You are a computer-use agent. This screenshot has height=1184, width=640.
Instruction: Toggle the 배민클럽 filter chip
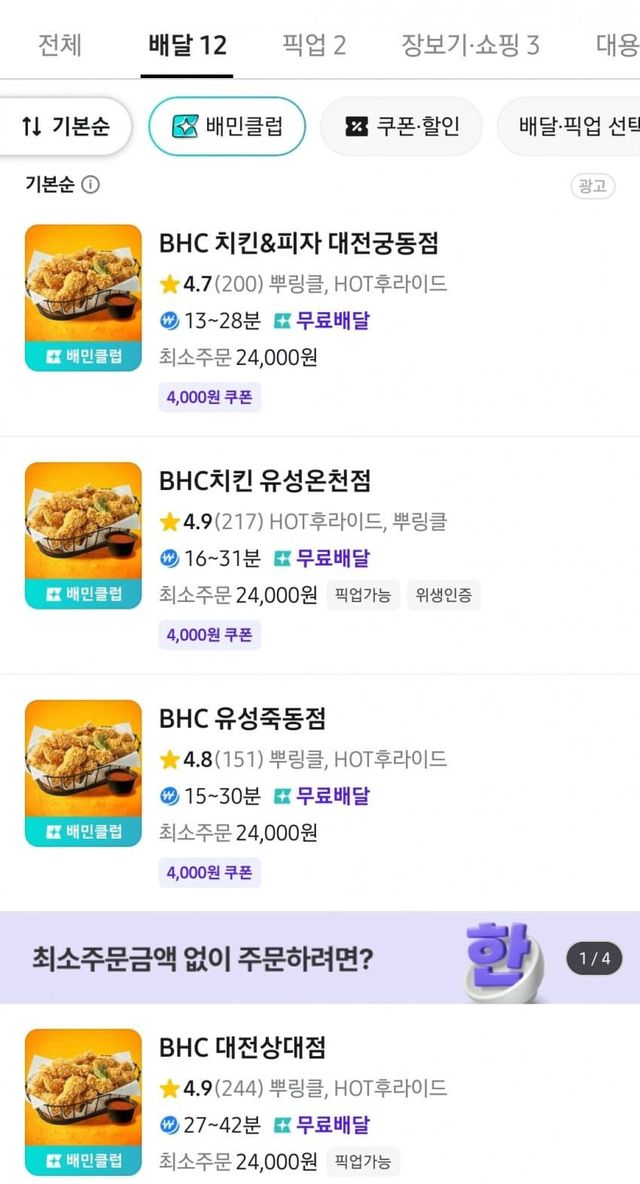point(227,126)
